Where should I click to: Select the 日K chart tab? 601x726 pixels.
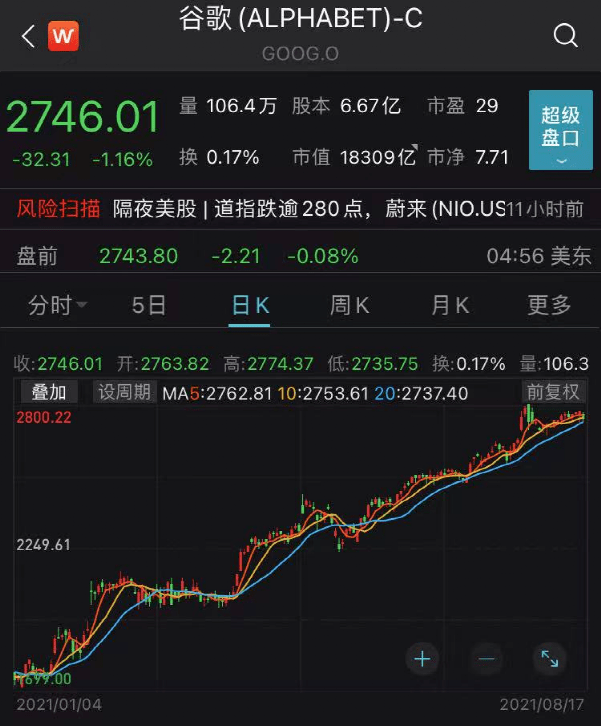coord(250,305)
